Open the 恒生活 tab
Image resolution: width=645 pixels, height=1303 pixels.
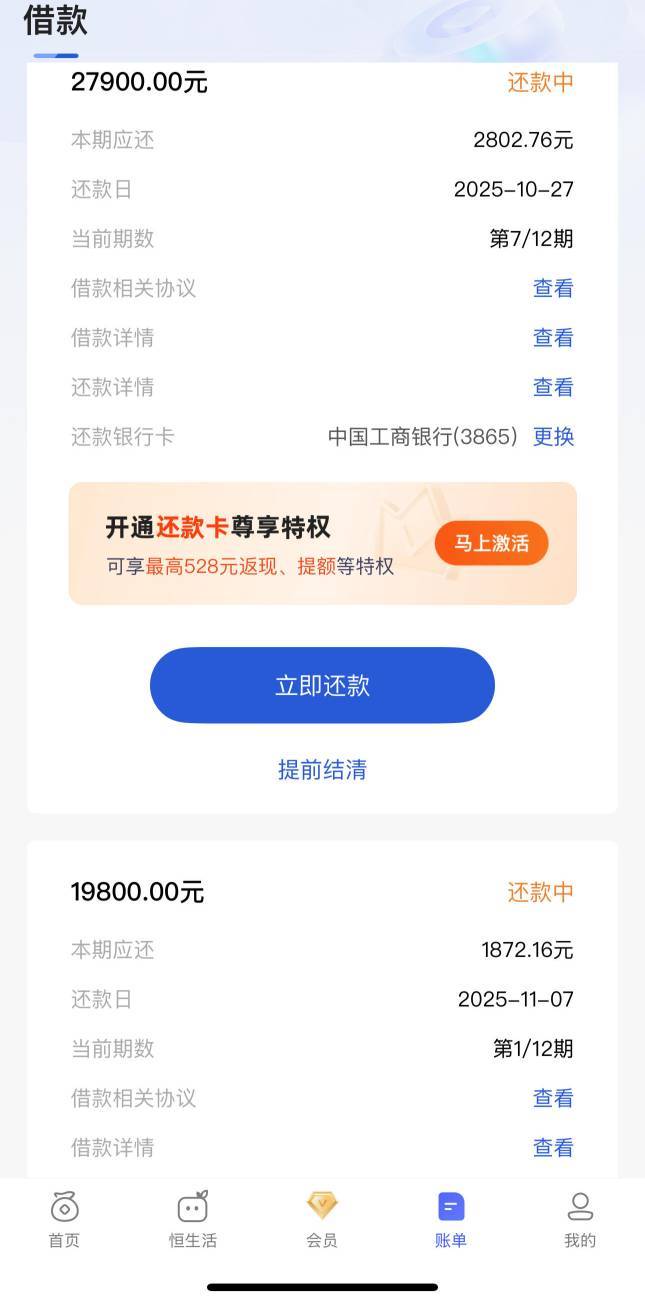point(193,1220)
